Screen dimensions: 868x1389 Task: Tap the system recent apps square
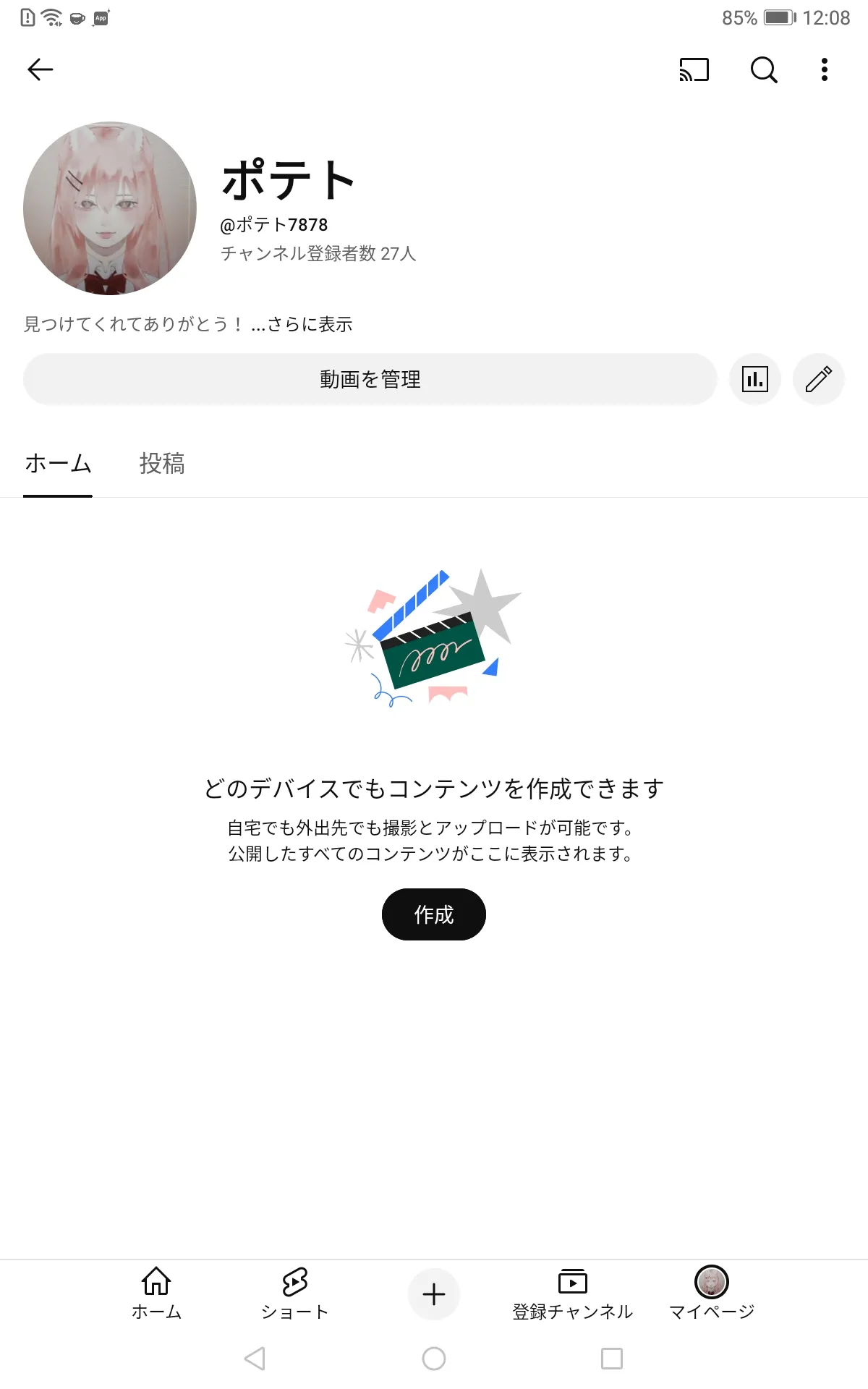(612, 1359)
